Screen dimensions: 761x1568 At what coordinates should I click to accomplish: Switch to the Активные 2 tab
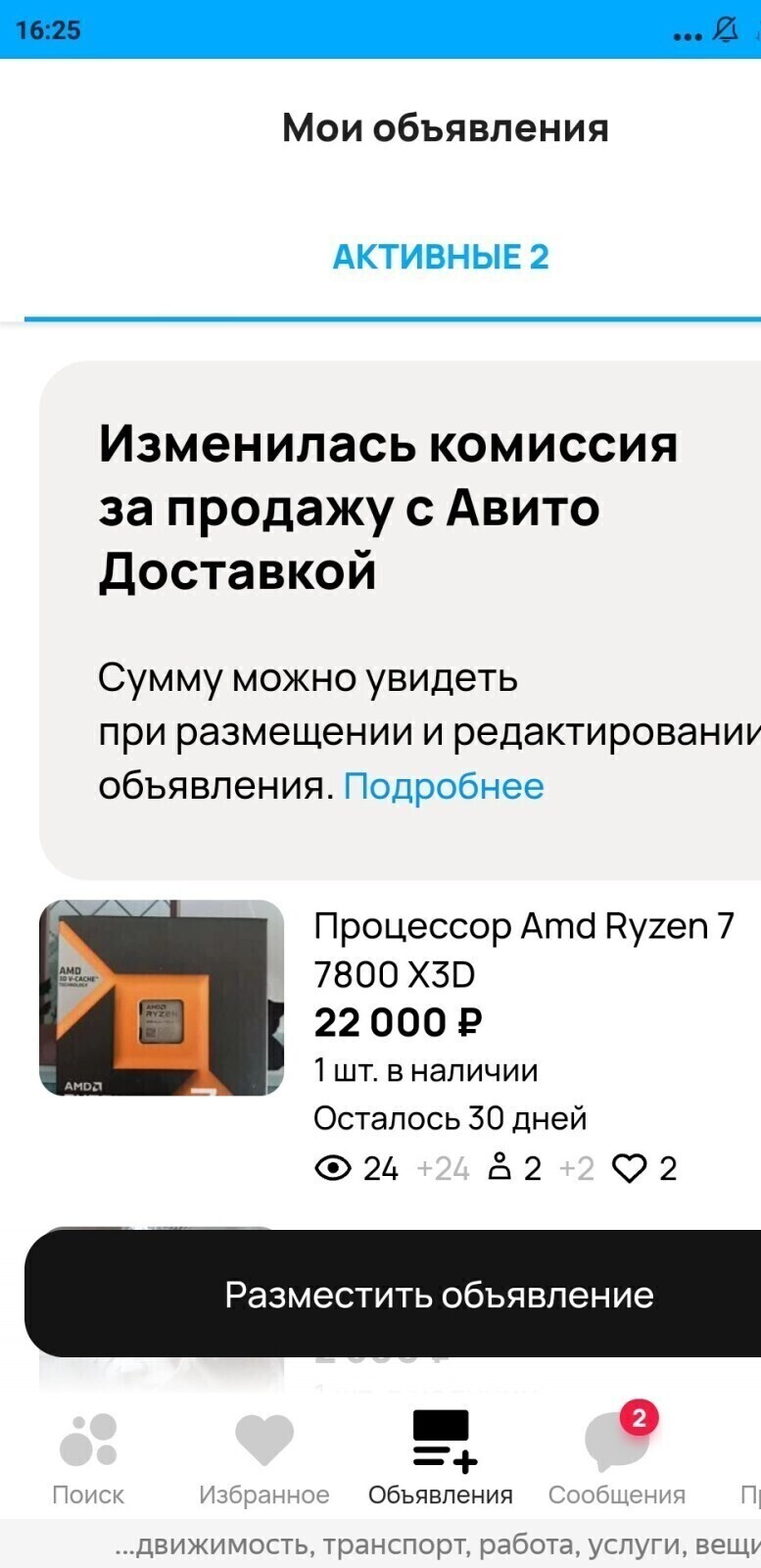(x=440, y=257)
